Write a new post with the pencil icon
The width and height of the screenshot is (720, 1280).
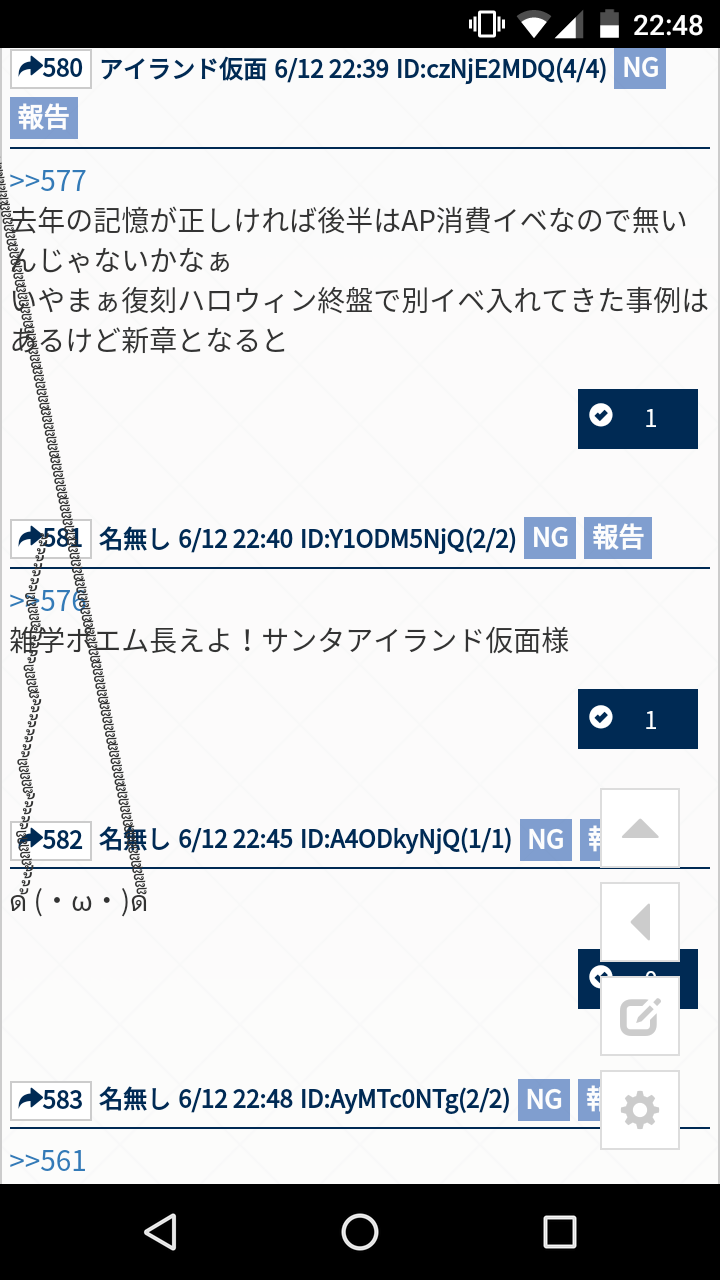coord(640,1016)
